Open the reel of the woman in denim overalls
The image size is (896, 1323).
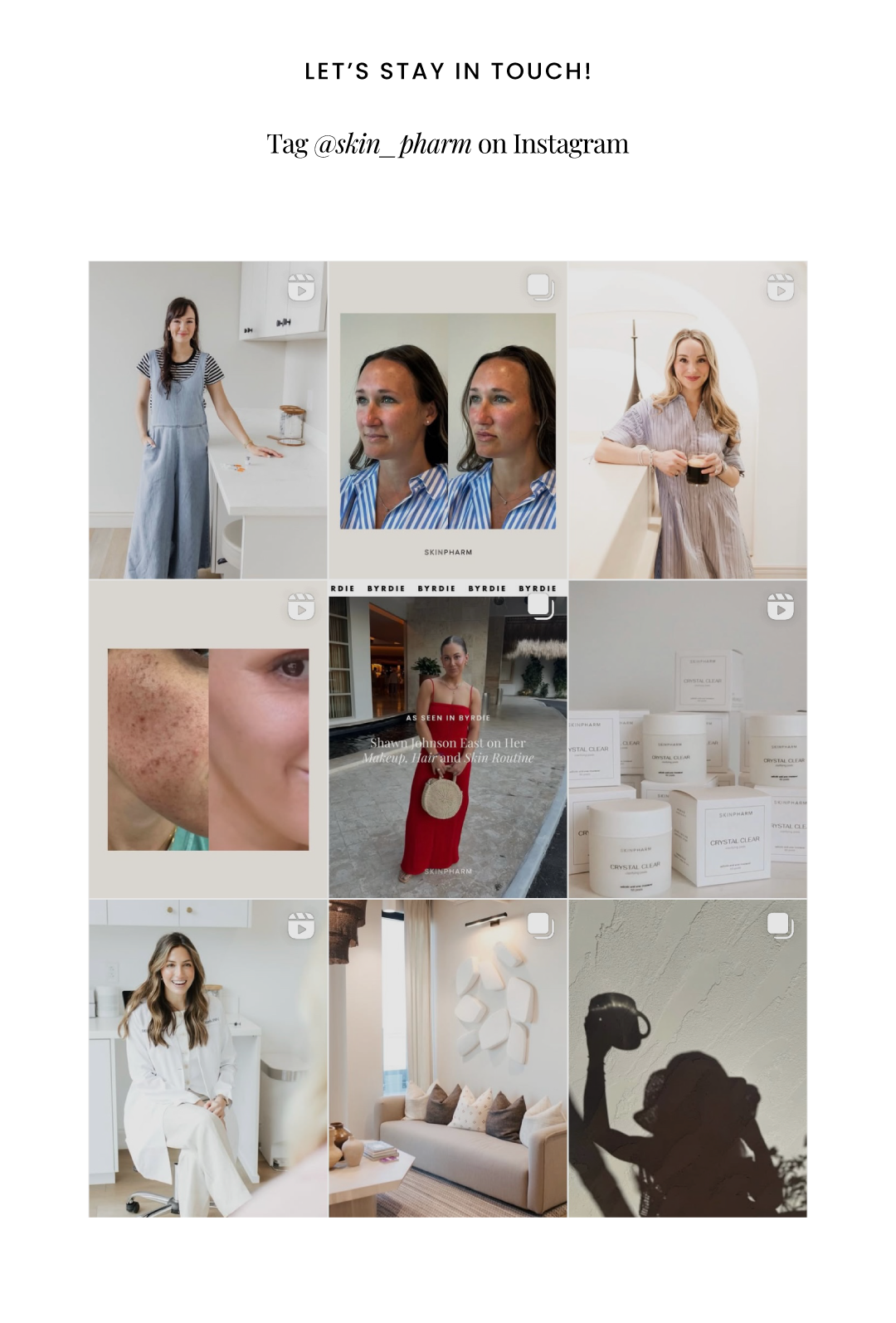(207, 420)
